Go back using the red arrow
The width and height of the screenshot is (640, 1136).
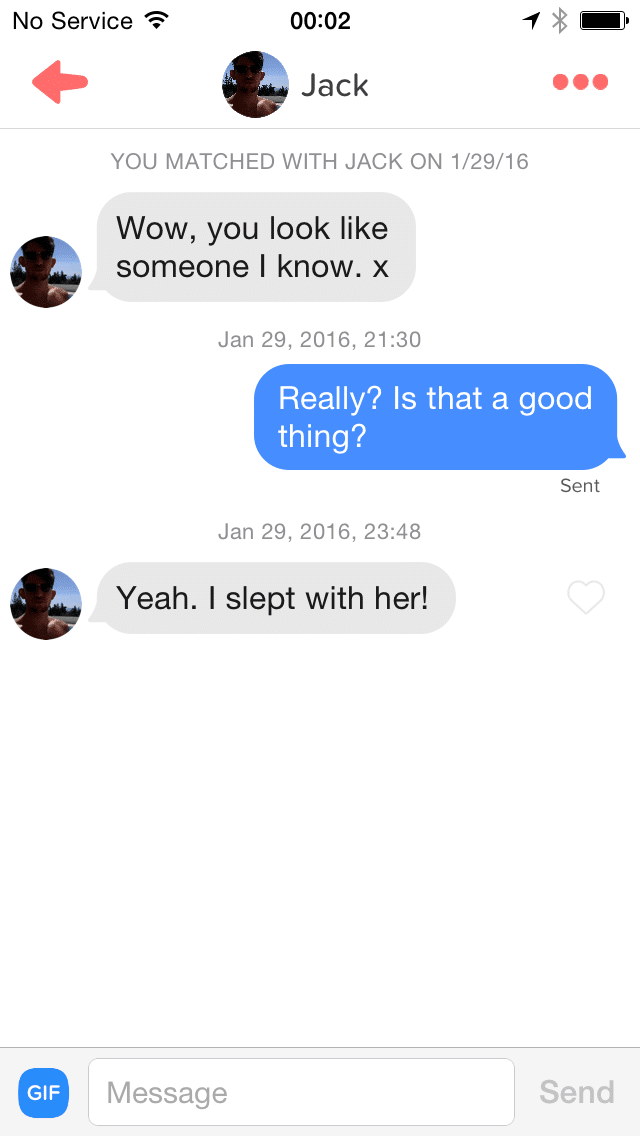coord(59,83)
